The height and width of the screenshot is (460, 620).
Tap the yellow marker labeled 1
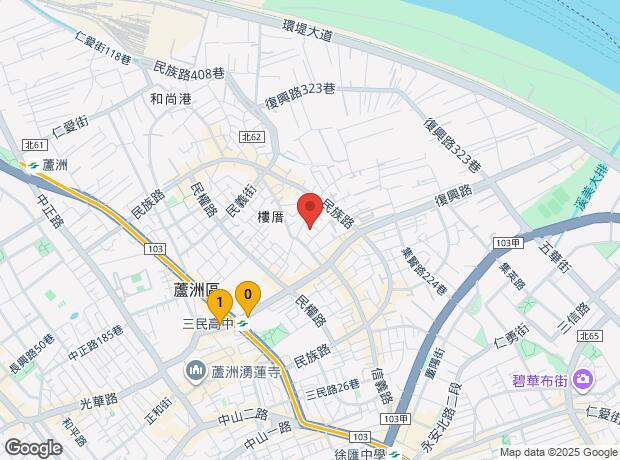(219, 303)
